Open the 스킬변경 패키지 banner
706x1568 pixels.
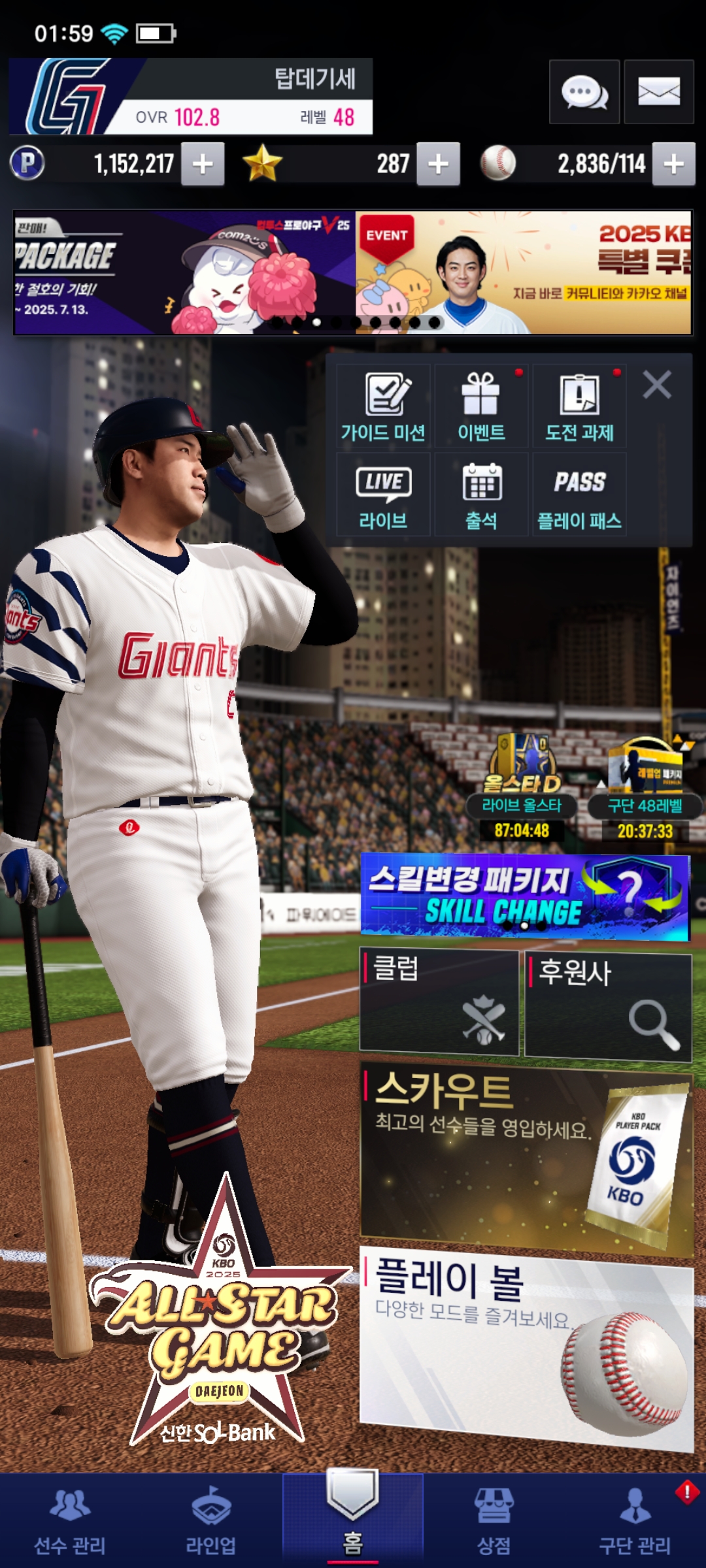click(x=525, y=896)
